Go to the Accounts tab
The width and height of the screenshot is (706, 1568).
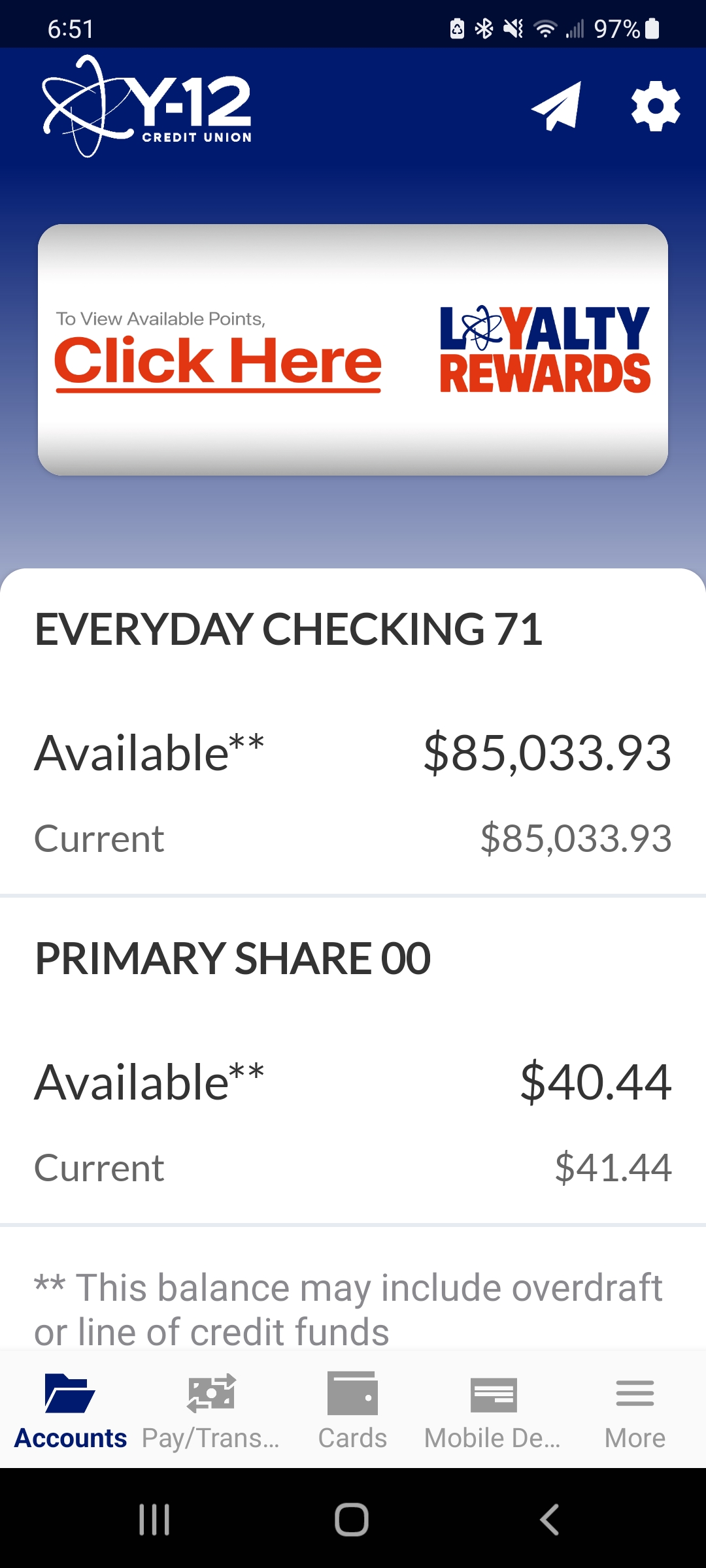pos(71,1410)
